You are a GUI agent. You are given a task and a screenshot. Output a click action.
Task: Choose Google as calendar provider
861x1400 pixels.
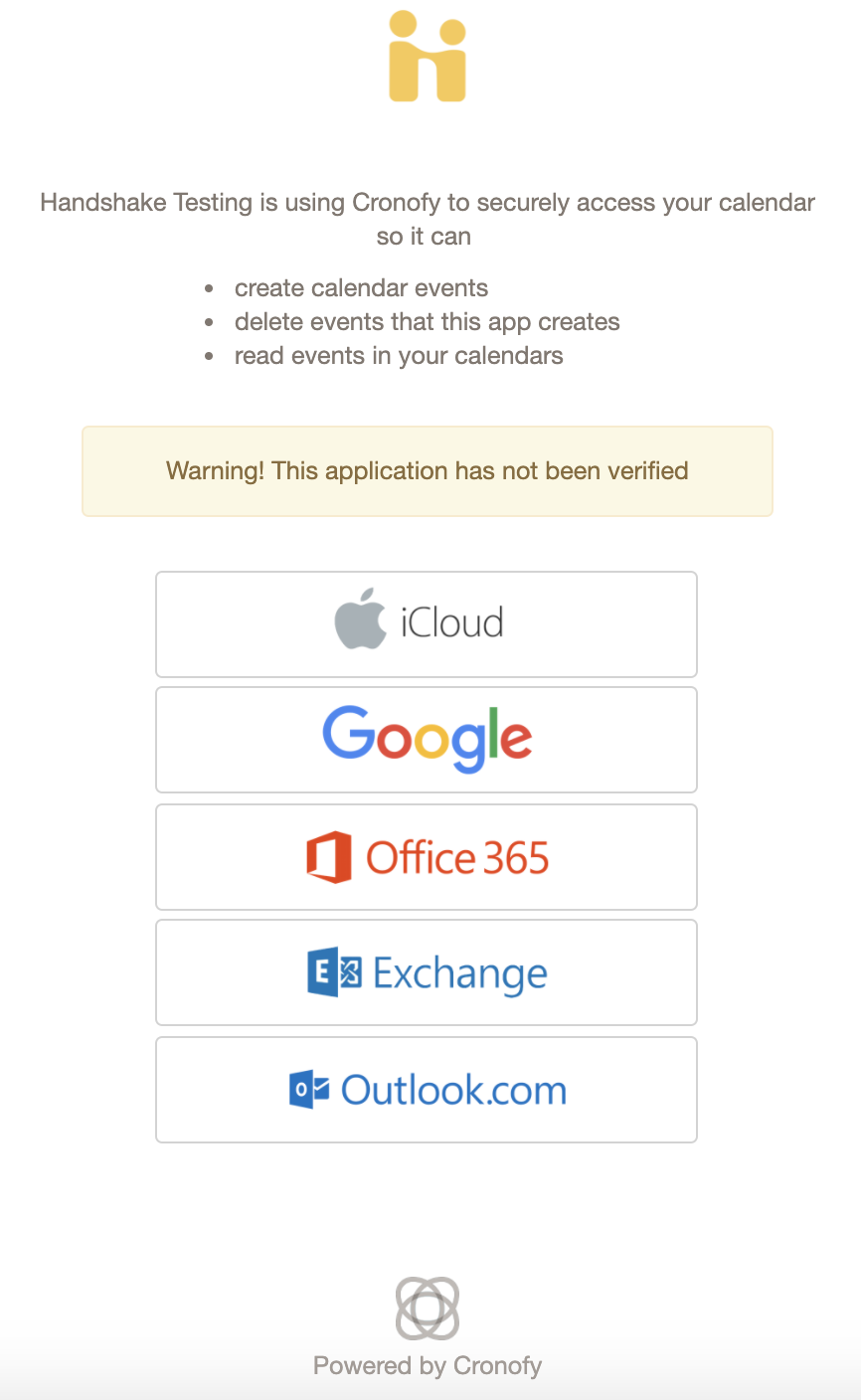(x=426, y=740)
